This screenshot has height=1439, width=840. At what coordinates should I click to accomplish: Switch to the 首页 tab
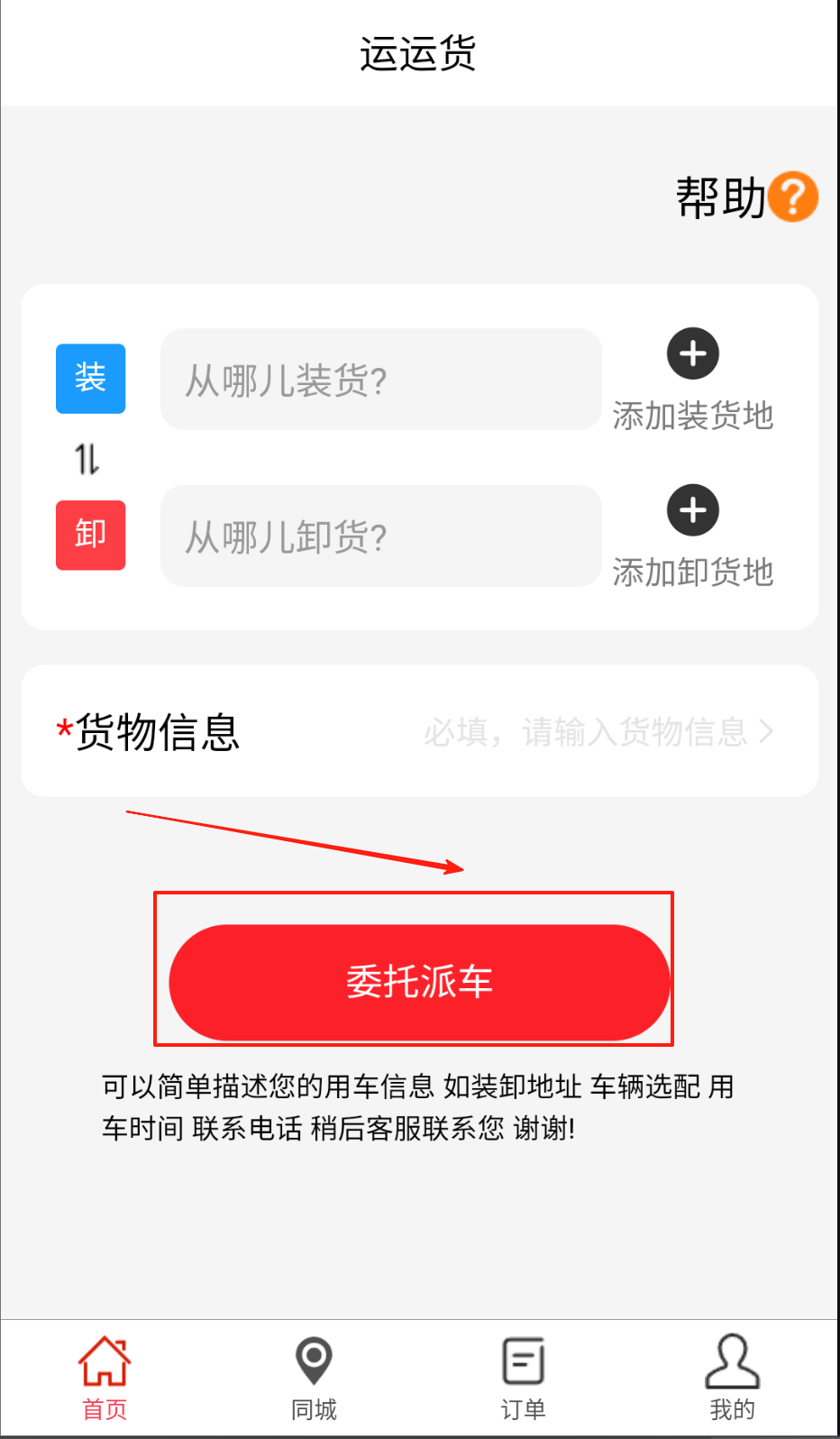[105, 1377]
